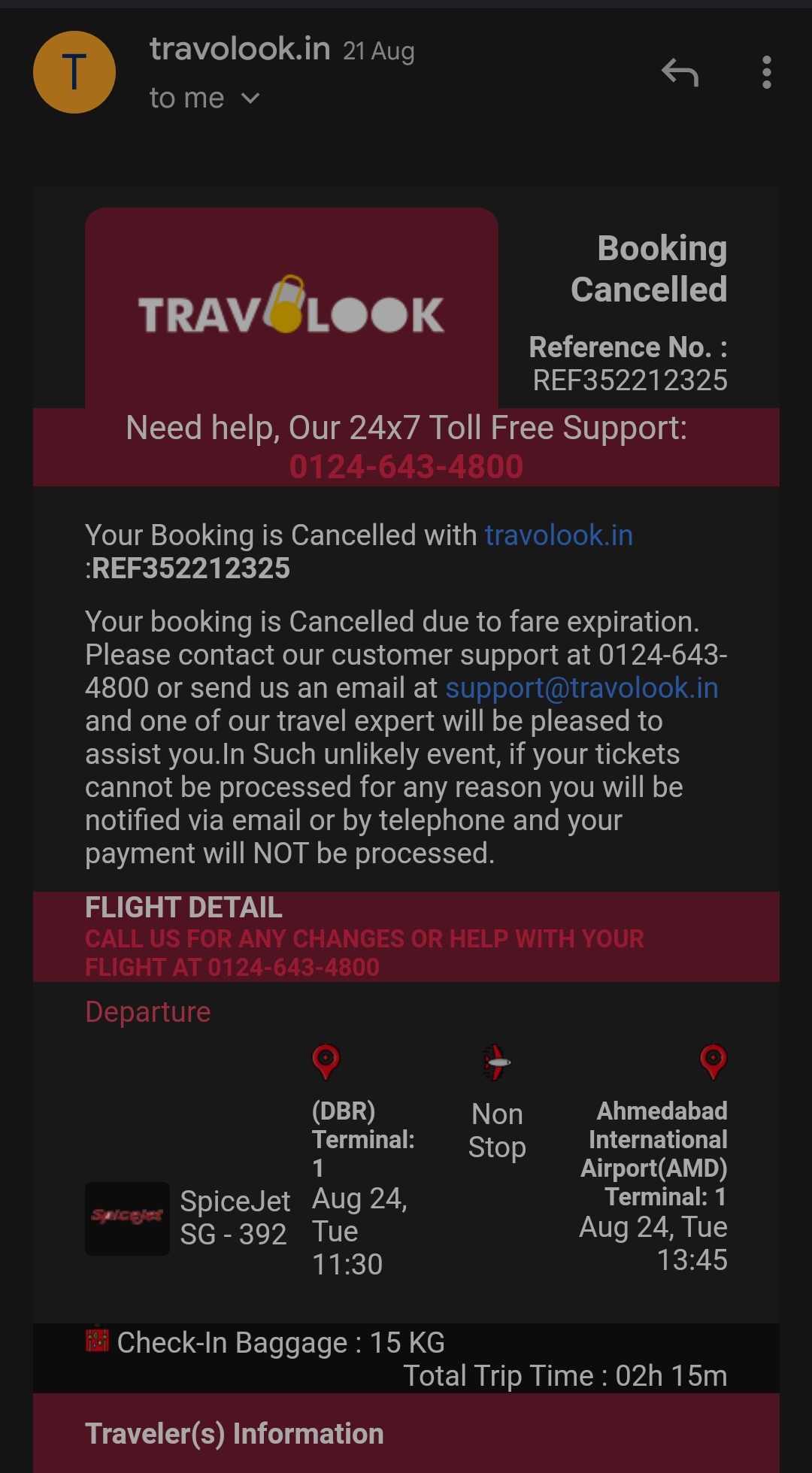The image size is (812, 1473).
Task: Open sender avatar for travolook.in
Action: coord(74,73)
